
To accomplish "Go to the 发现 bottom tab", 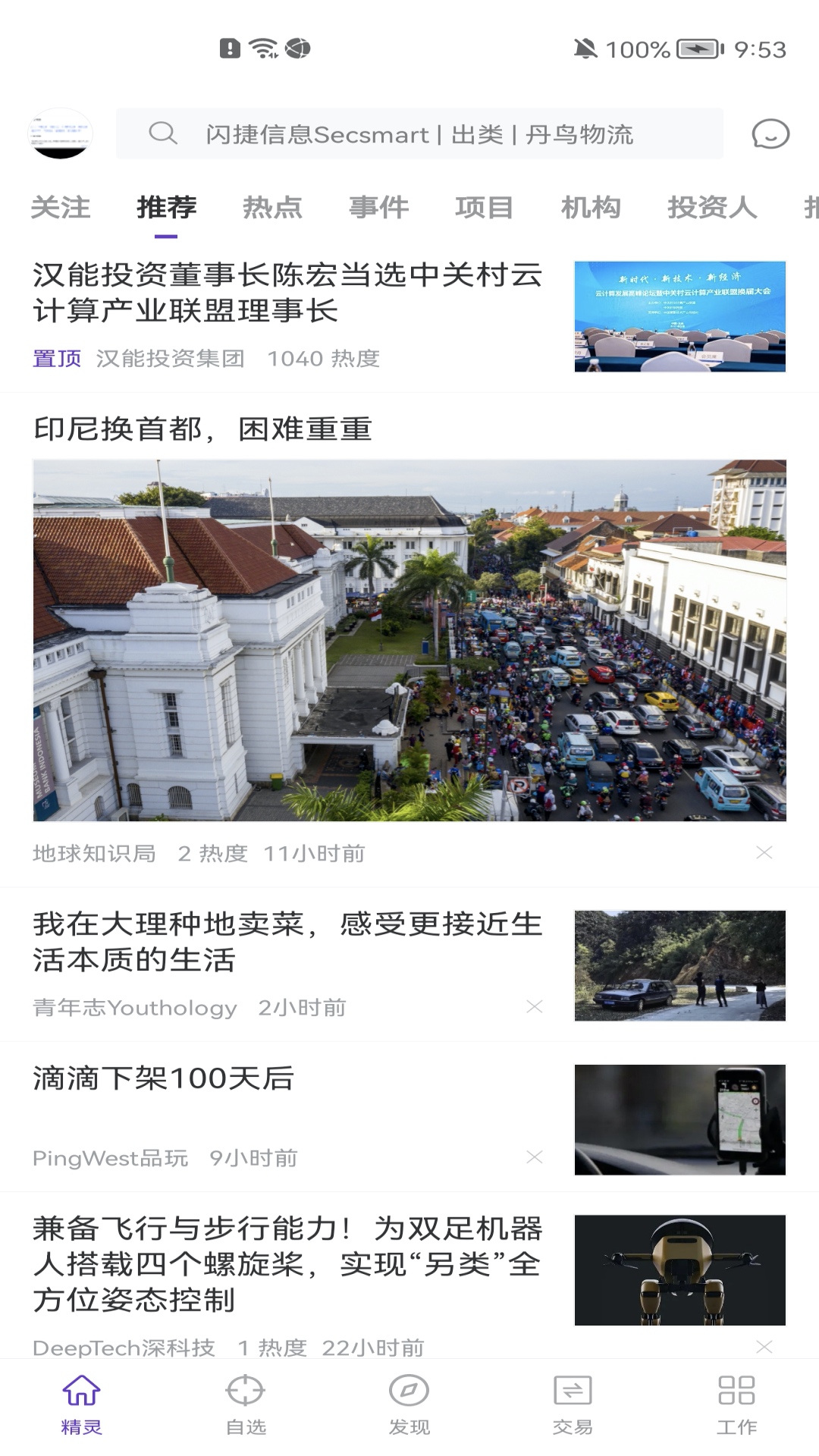I will (x=409, y=1404).
